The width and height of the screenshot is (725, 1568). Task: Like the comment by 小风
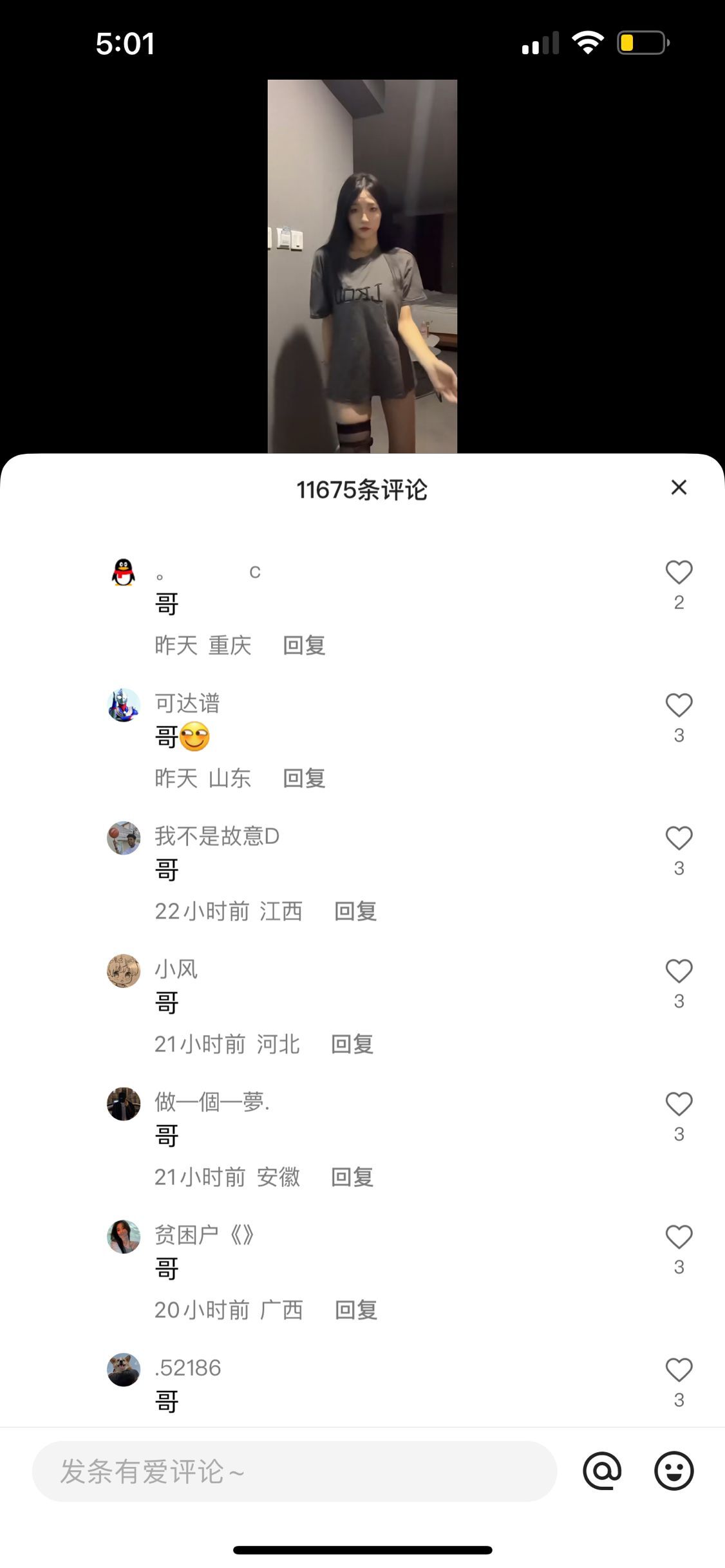679,971
